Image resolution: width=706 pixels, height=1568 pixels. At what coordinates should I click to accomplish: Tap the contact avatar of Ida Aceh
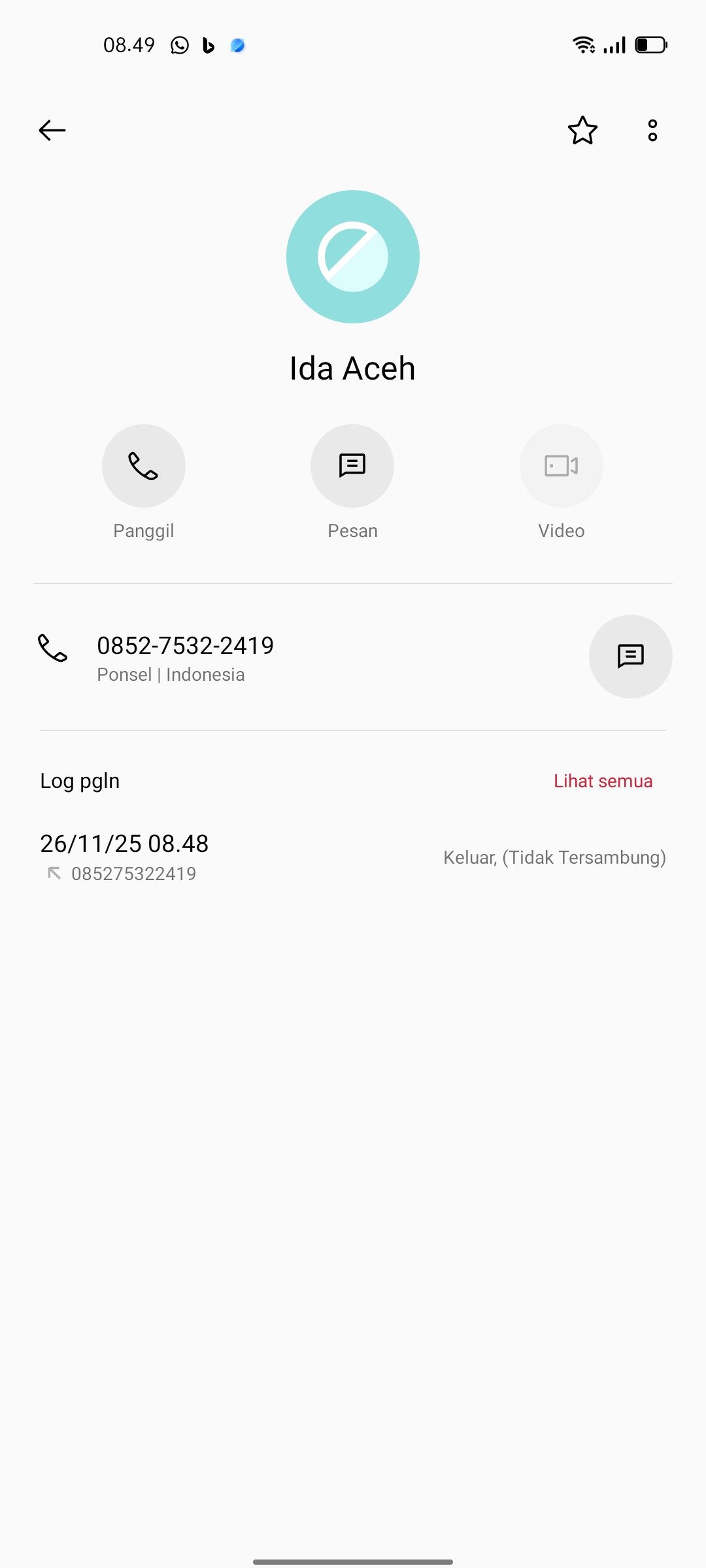(352, 256)
